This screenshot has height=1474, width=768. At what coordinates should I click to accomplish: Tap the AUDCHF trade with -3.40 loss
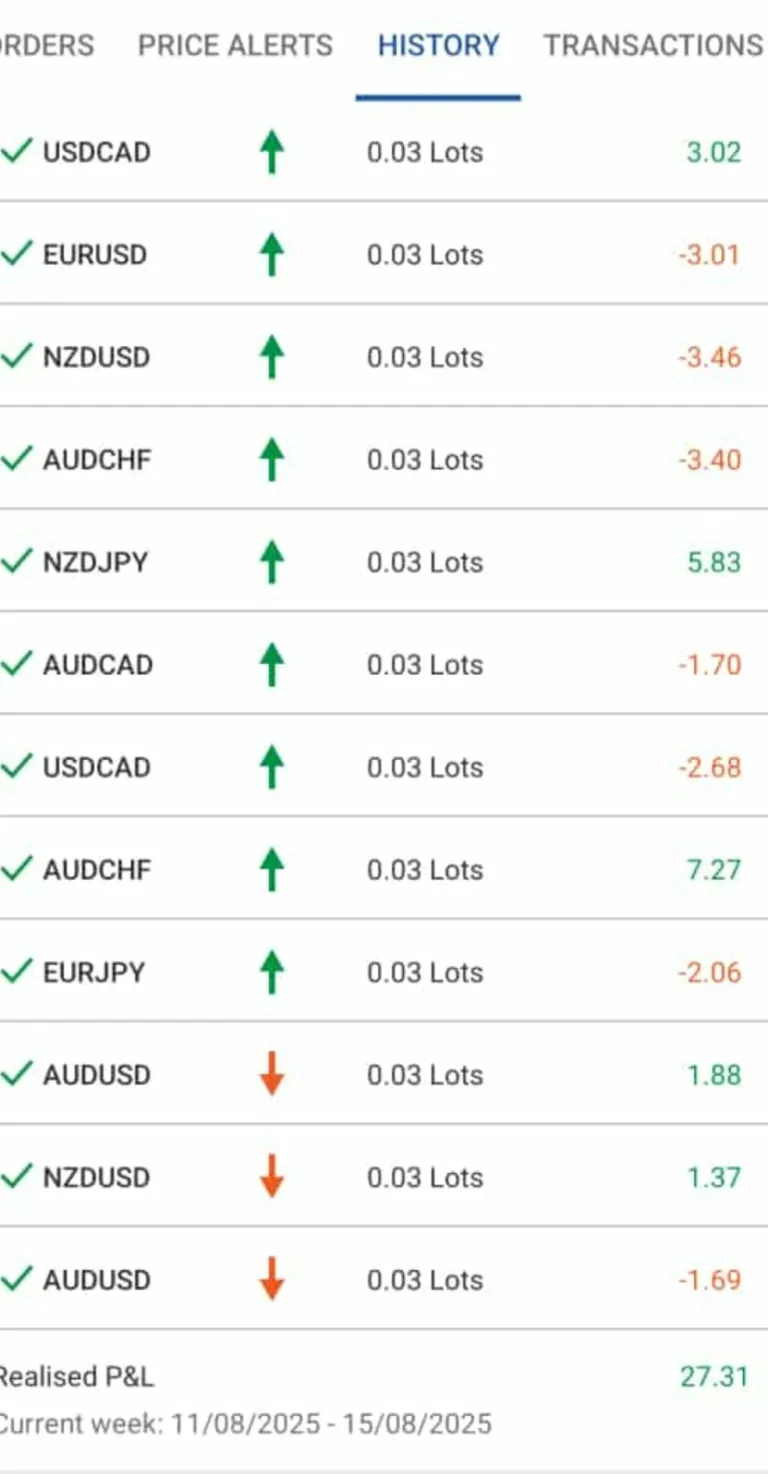[384, 460]
